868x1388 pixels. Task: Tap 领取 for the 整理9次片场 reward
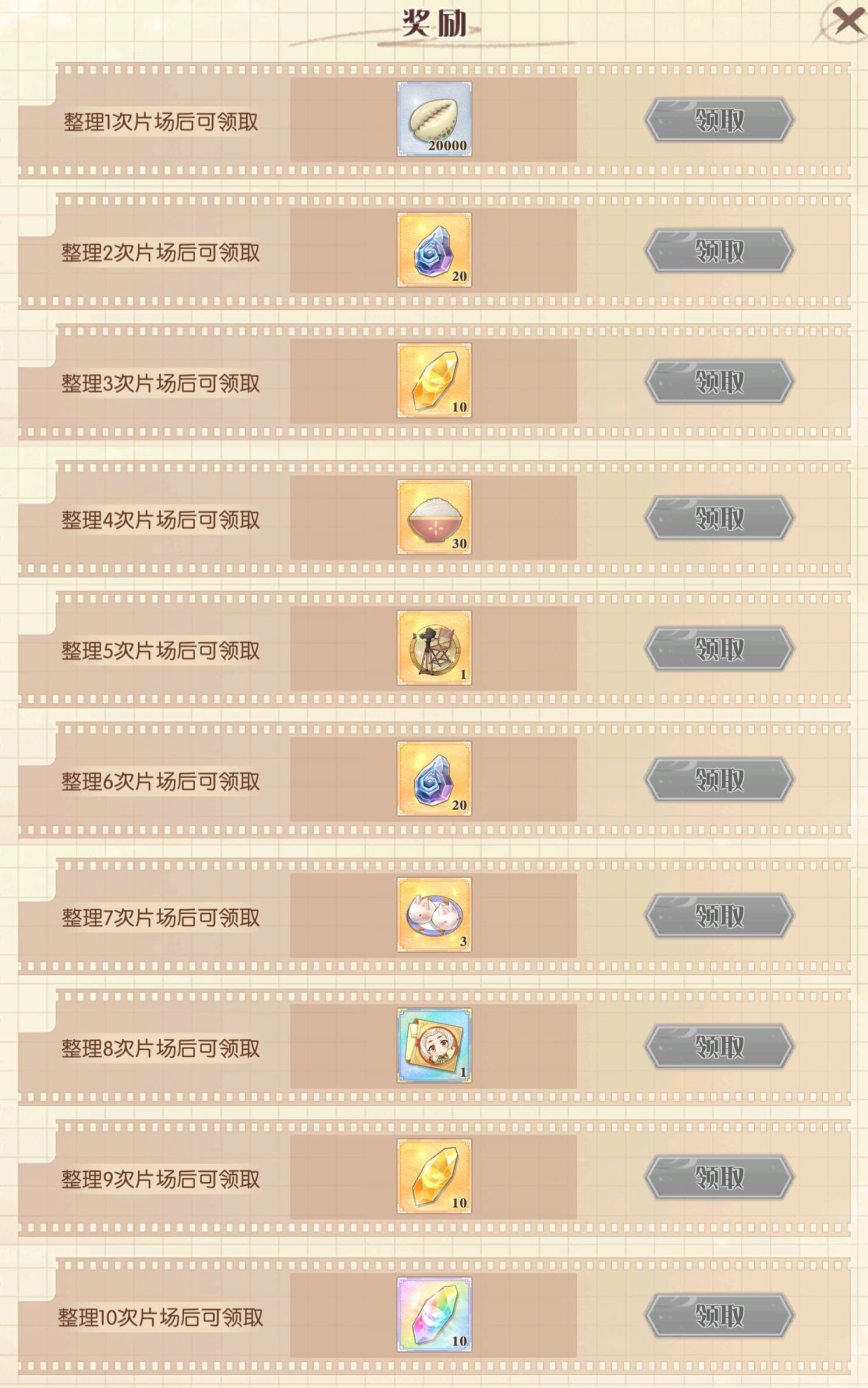pyautogui.click(x=719, y=1177)
